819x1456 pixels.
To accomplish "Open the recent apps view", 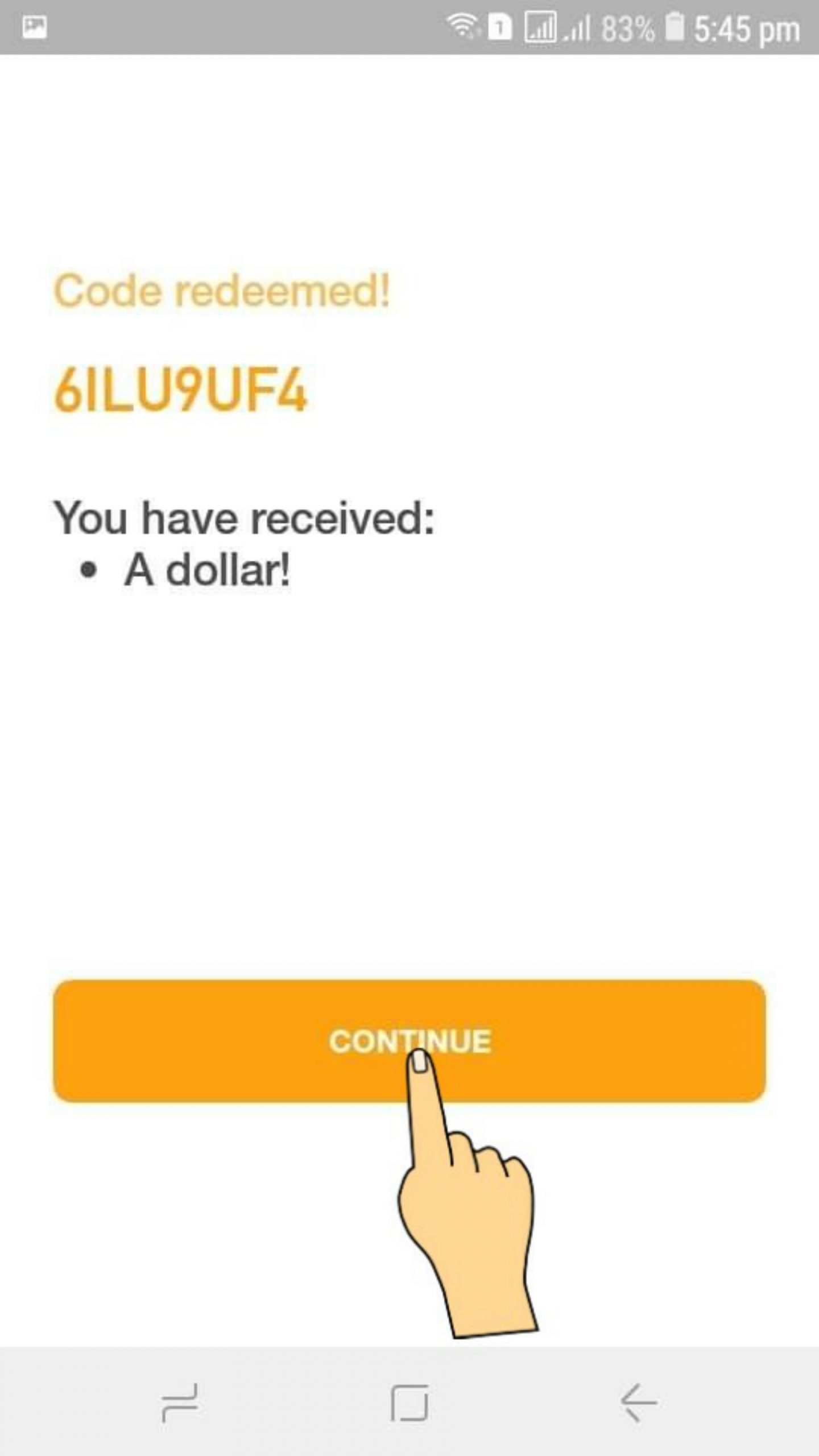I will coord(180,1403).
